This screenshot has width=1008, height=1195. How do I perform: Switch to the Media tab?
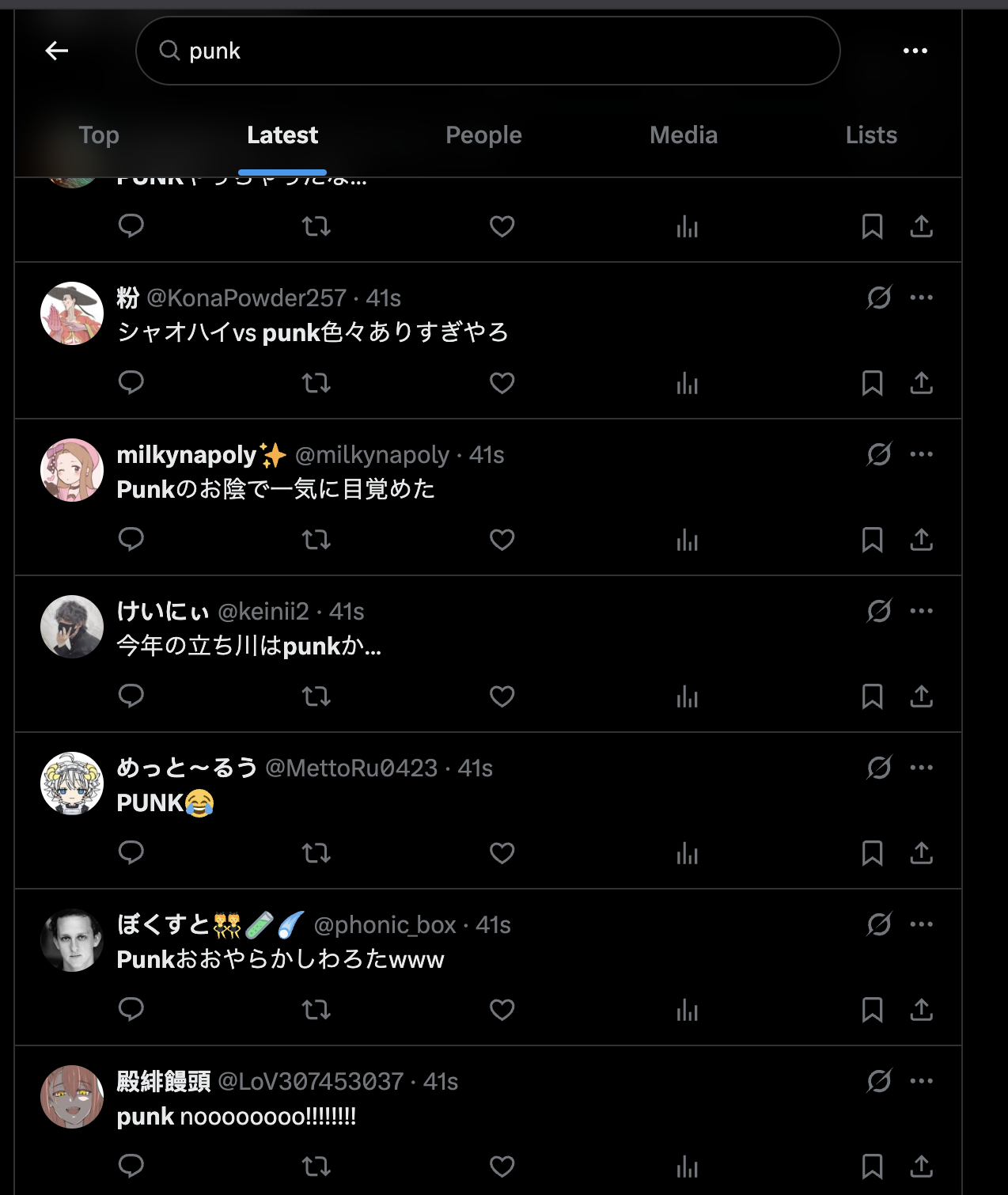coord(683,135)
